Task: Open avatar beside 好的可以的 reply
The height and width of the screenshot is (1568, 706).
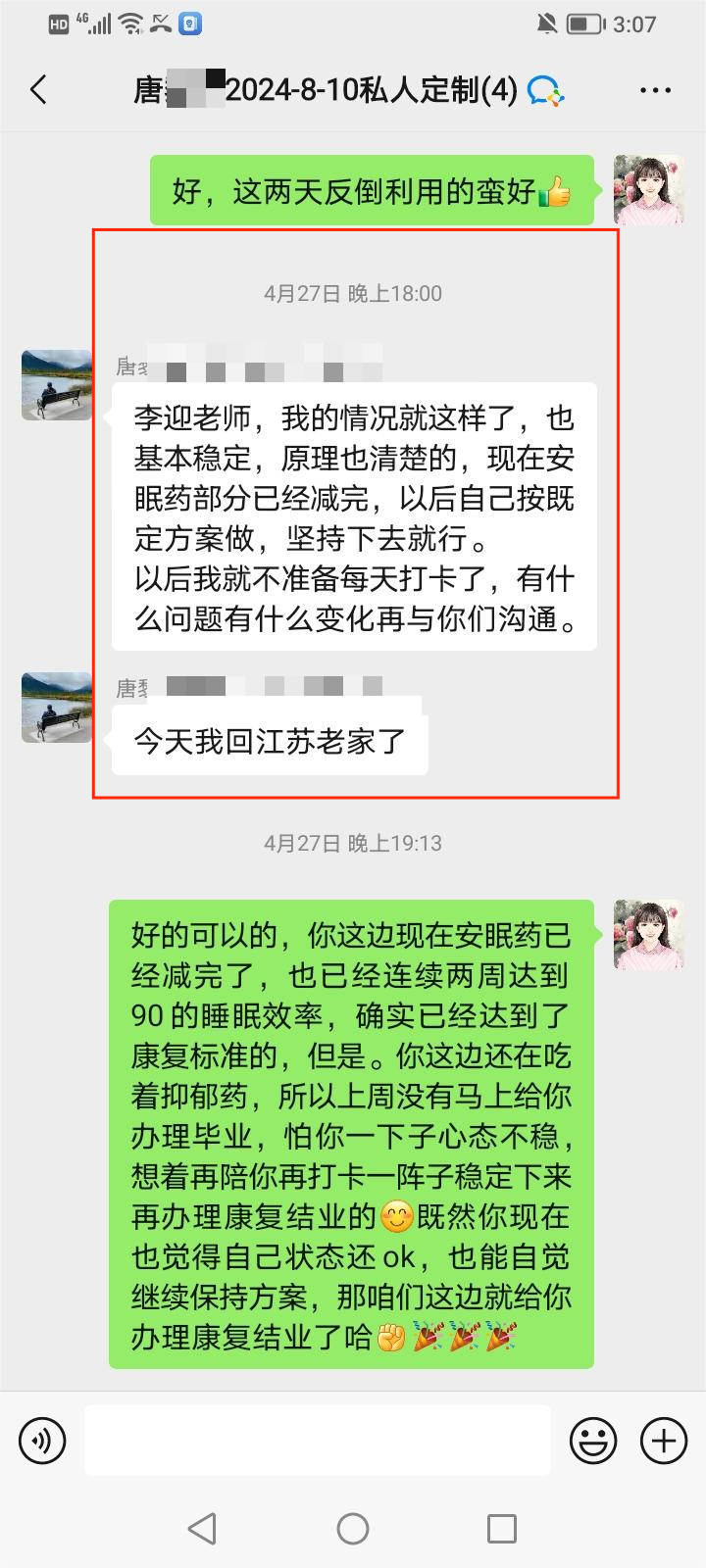Action: click(x=648, y=935)
